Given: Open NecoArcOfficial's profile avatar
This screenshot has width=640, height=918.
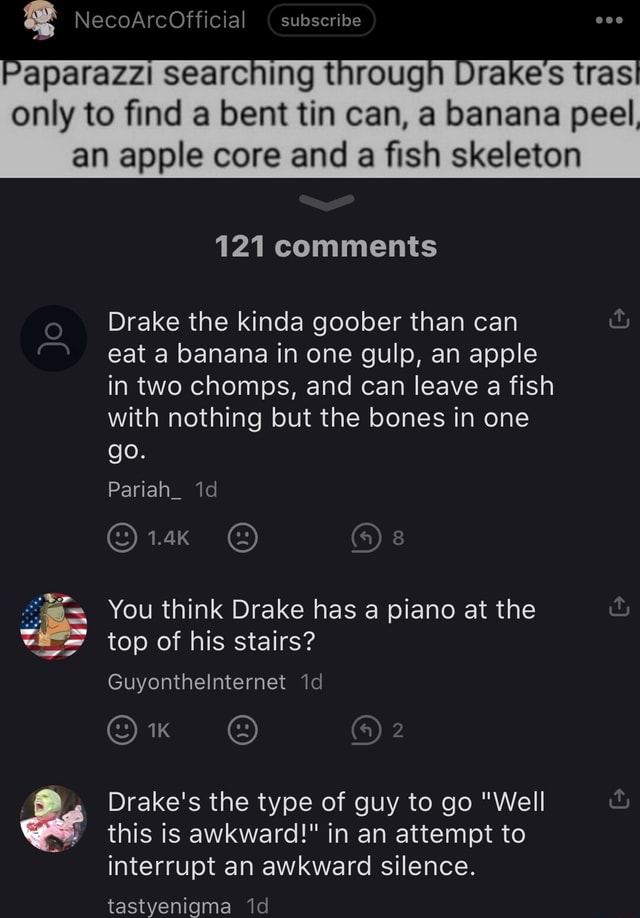Looking at the screenshot, I should point(43,20).
